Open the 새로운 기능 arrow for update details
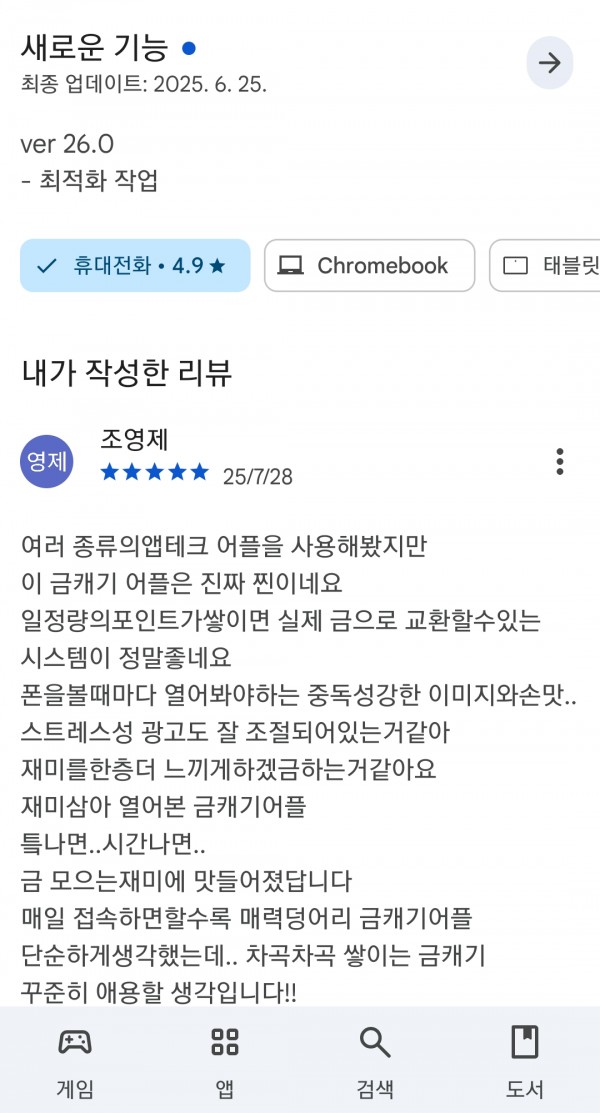600x1113 pixels. pyautogui.click(x=550, y=63)
